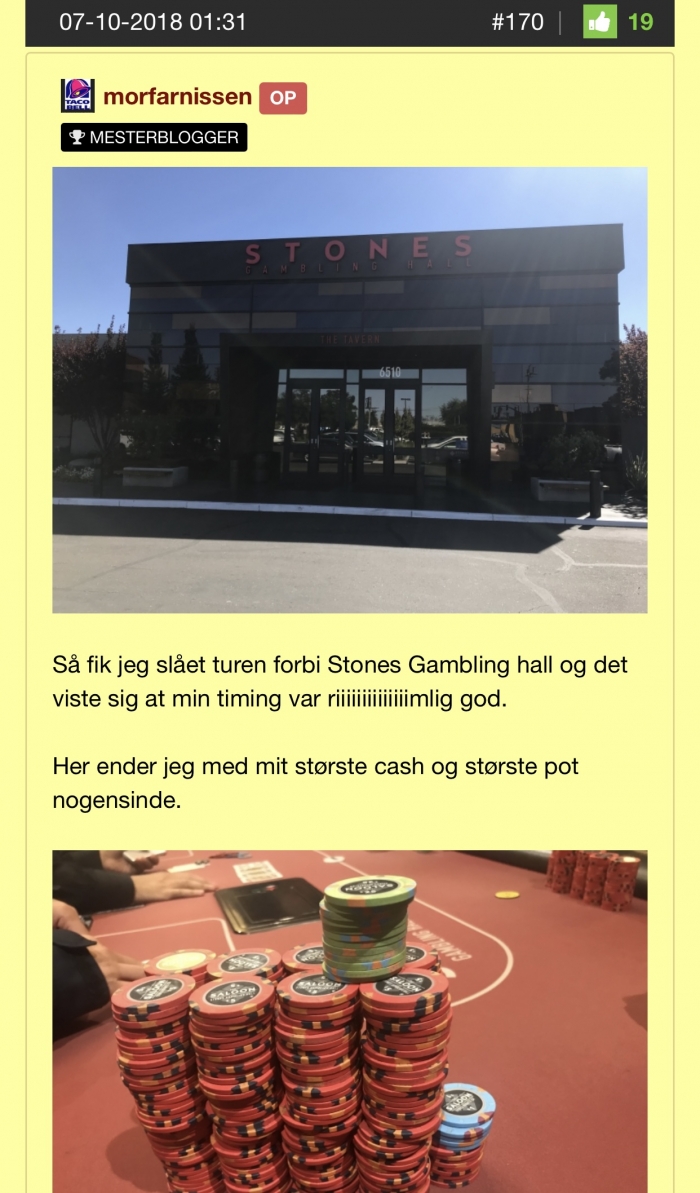Open the #170 post permalink
700x1193 pixels.
click(x=517, y=22)
